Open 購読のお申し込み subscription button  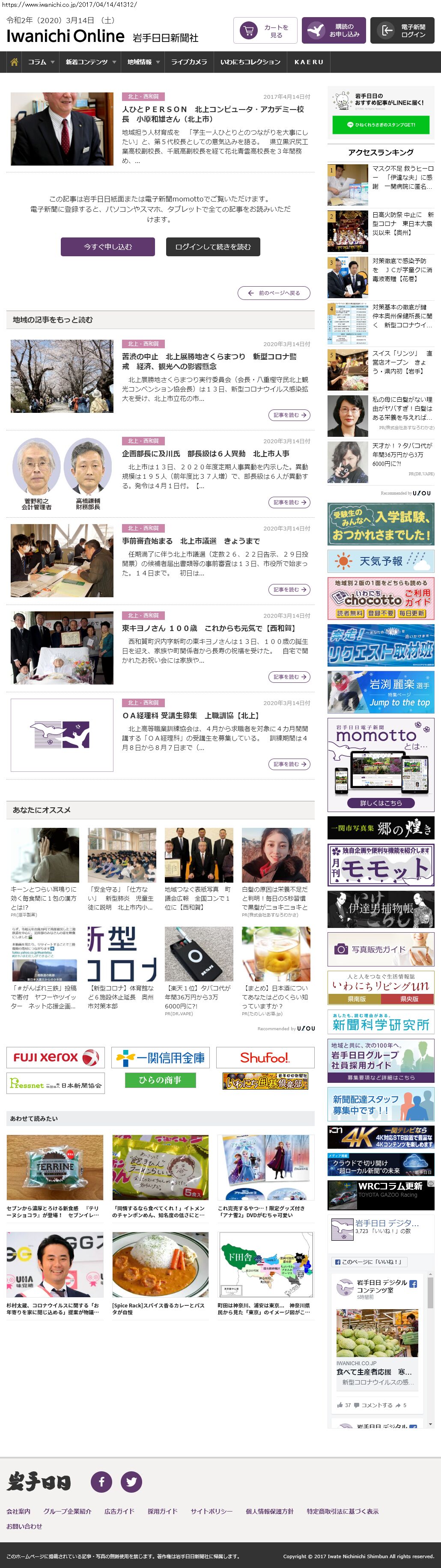pos(333,31)
